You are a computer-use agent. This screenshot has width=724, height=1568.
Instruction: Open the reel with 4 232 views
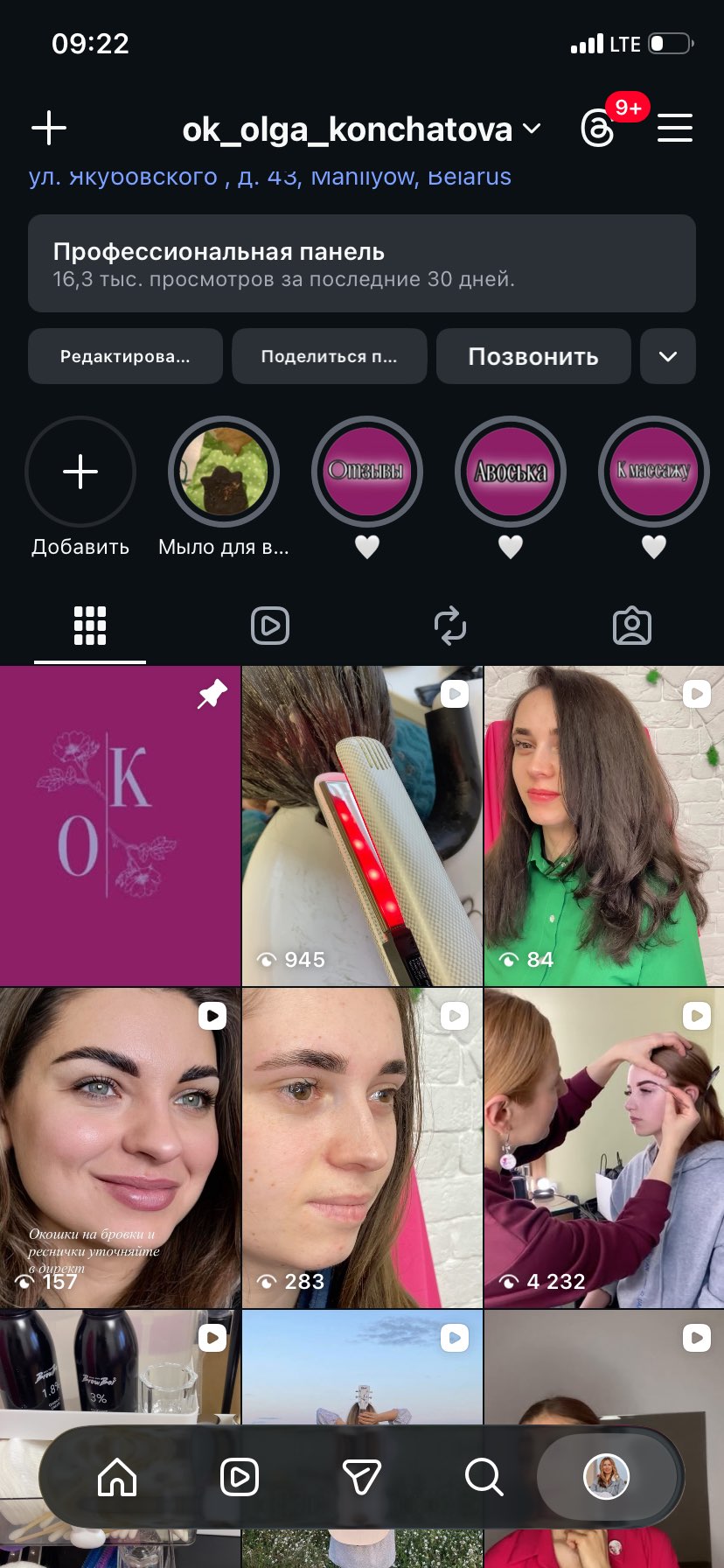point(603,1148)
